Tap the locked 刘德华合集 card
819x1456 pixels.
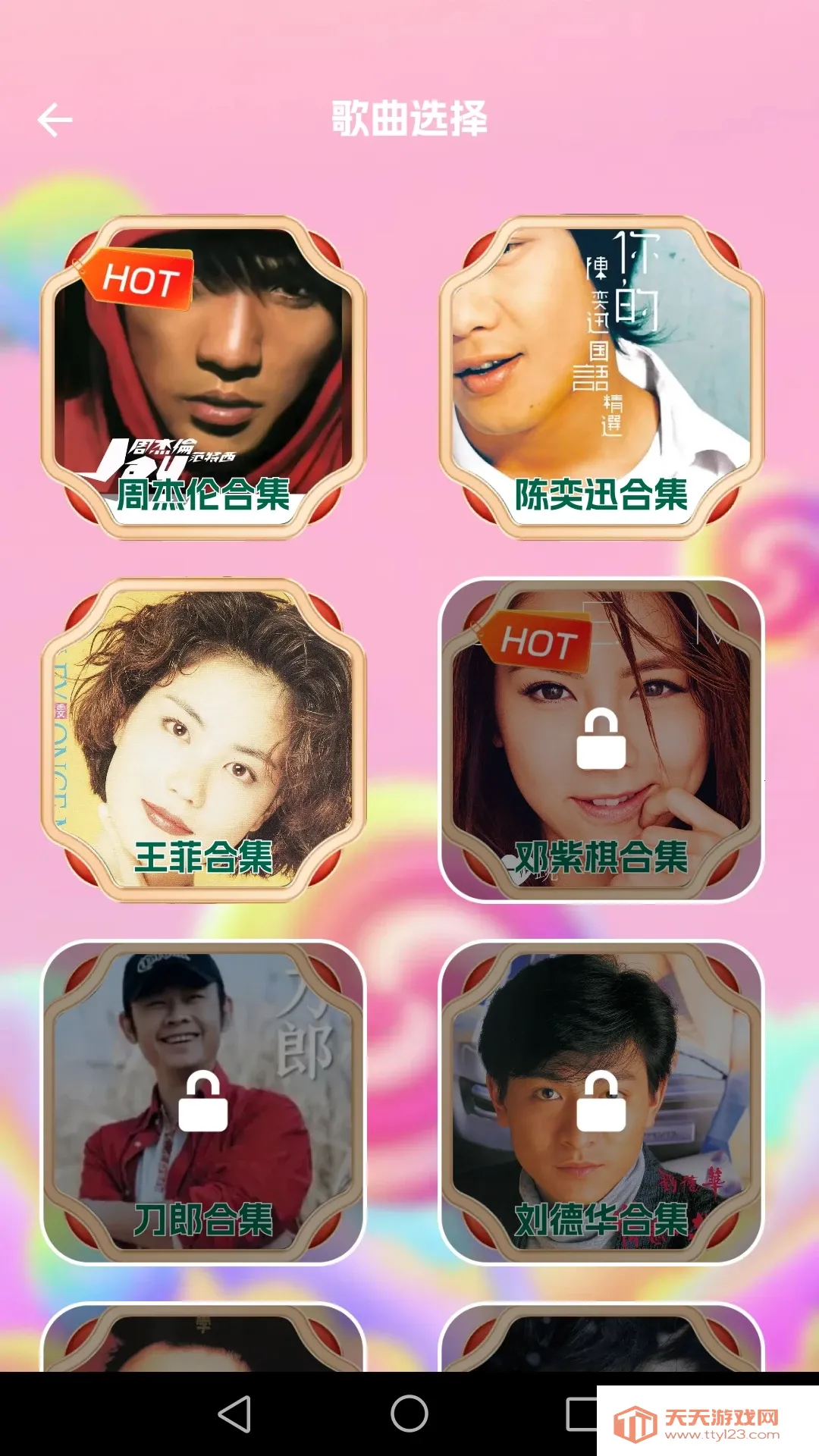601,1102
